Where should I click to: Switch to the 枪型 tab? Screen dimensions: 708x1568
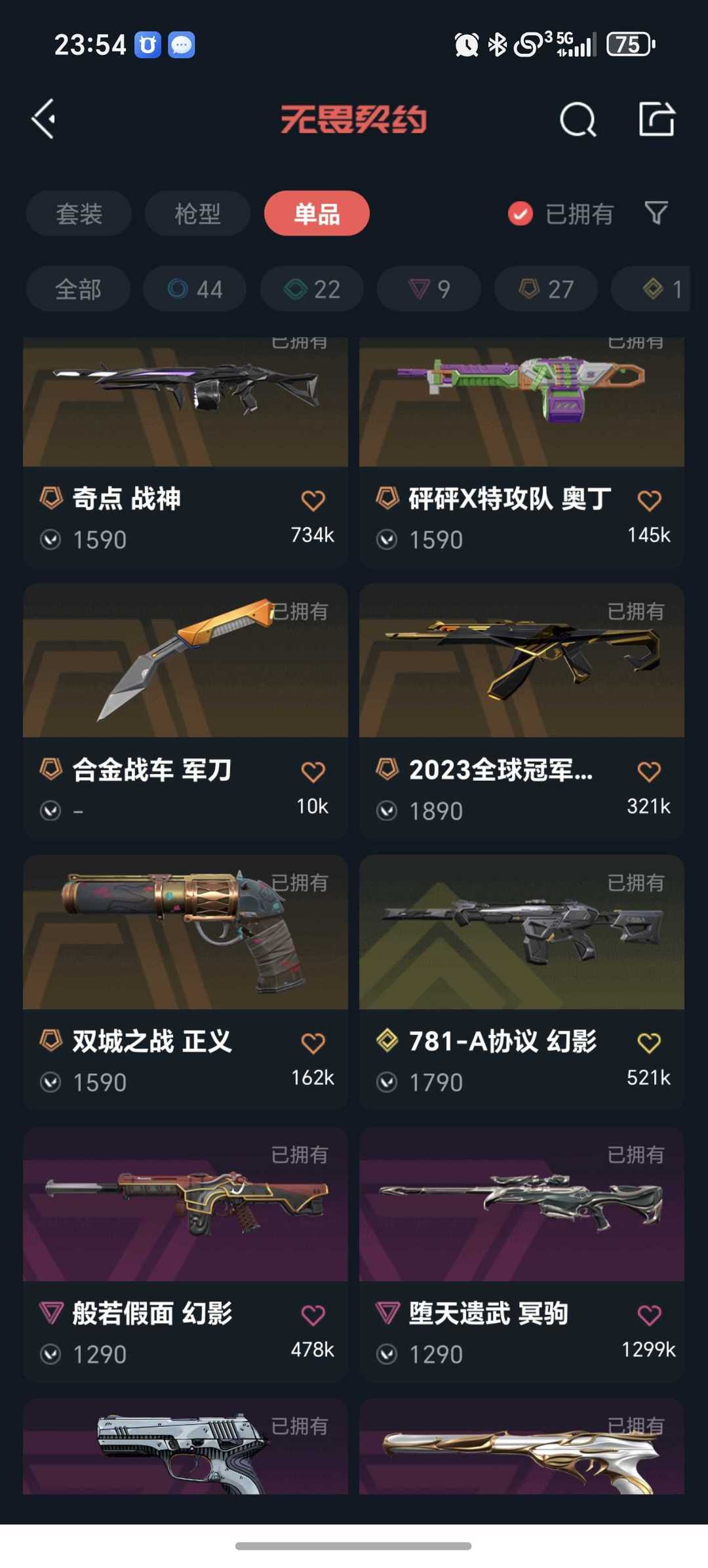point(197,214)
